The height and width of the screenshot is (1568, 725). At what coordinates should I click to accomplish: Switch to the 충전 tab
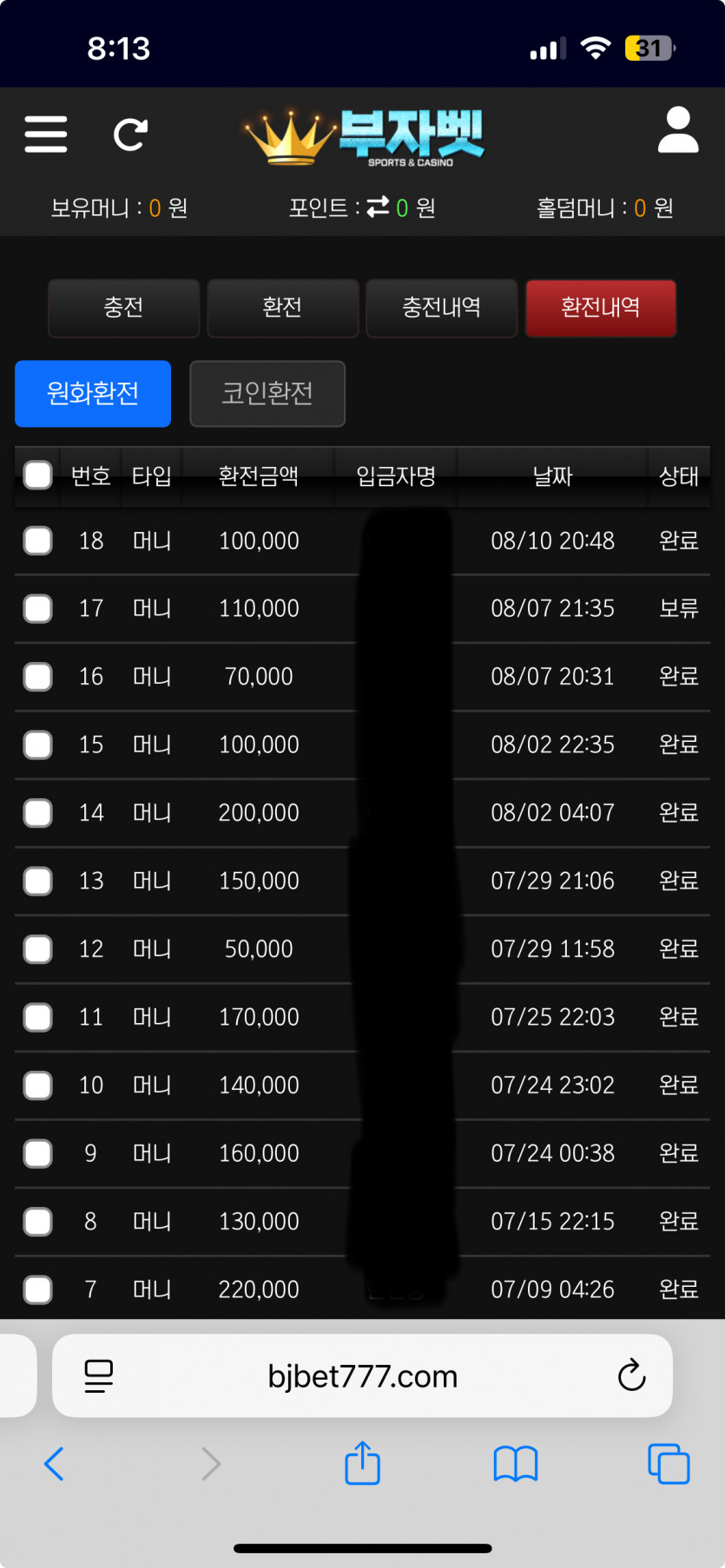[x=123, y=307]
